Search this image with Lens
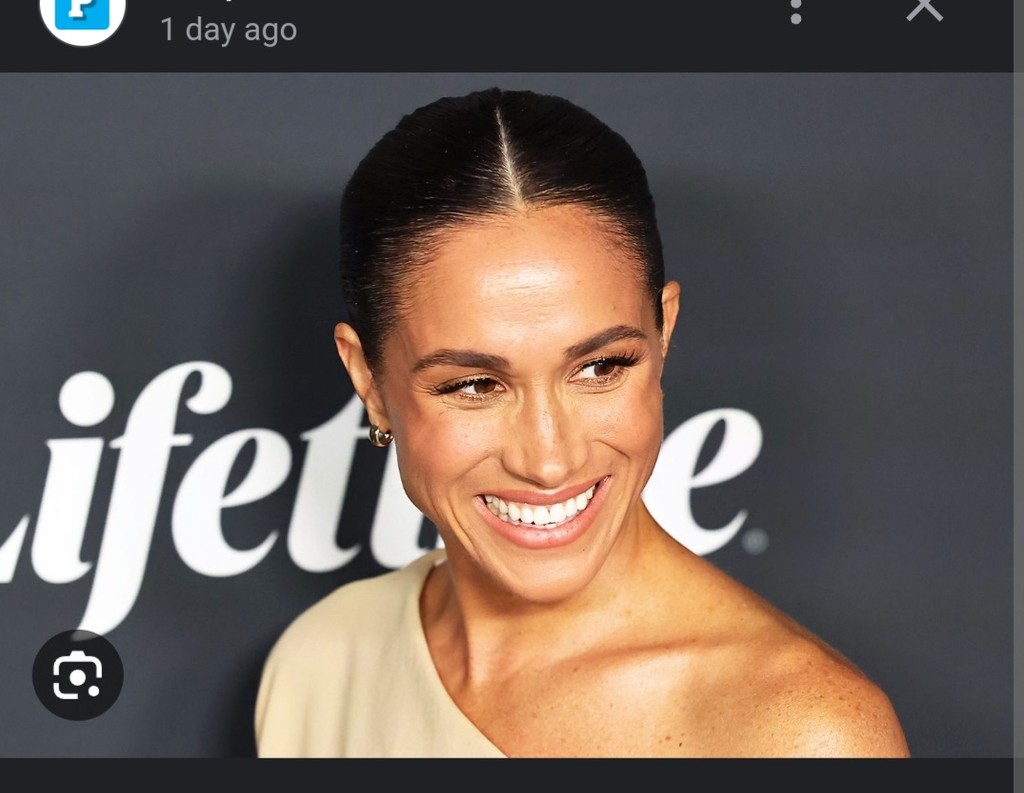This screenshot has height=793, width=1024. click(x=78, y=676)
